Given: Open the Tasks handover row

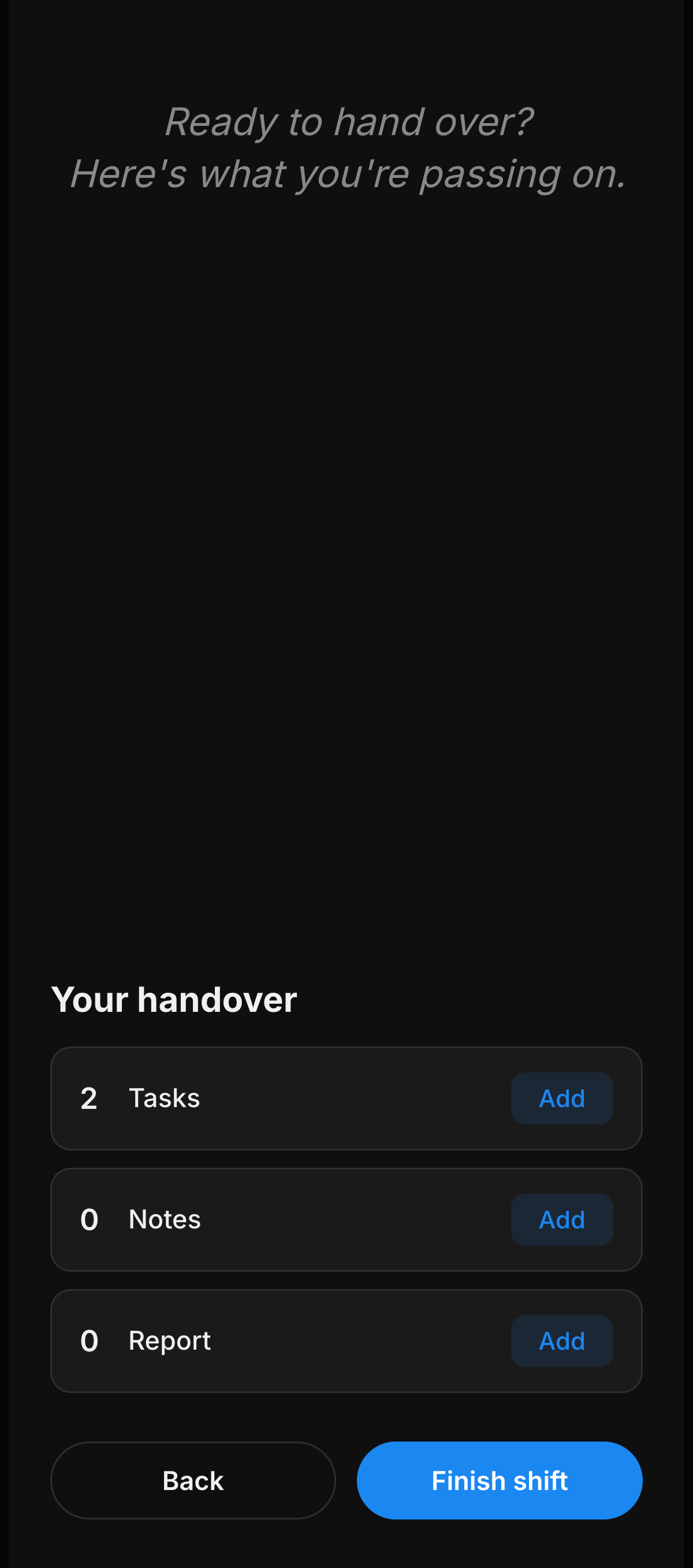Looking at the screenshot, I should click(x=346, y=1098).
